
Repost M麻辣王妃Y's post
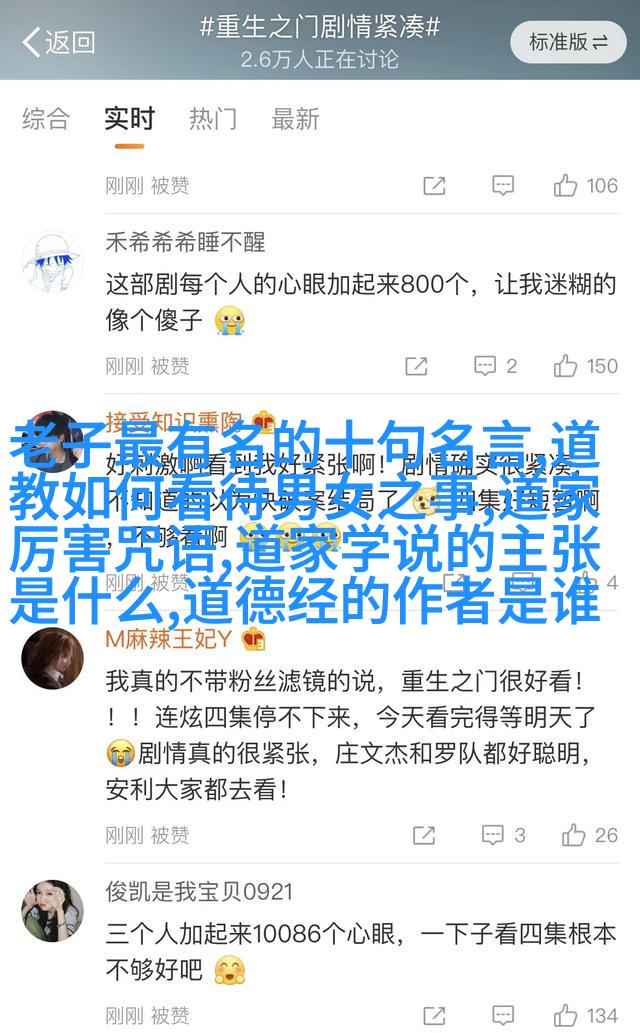424,835
